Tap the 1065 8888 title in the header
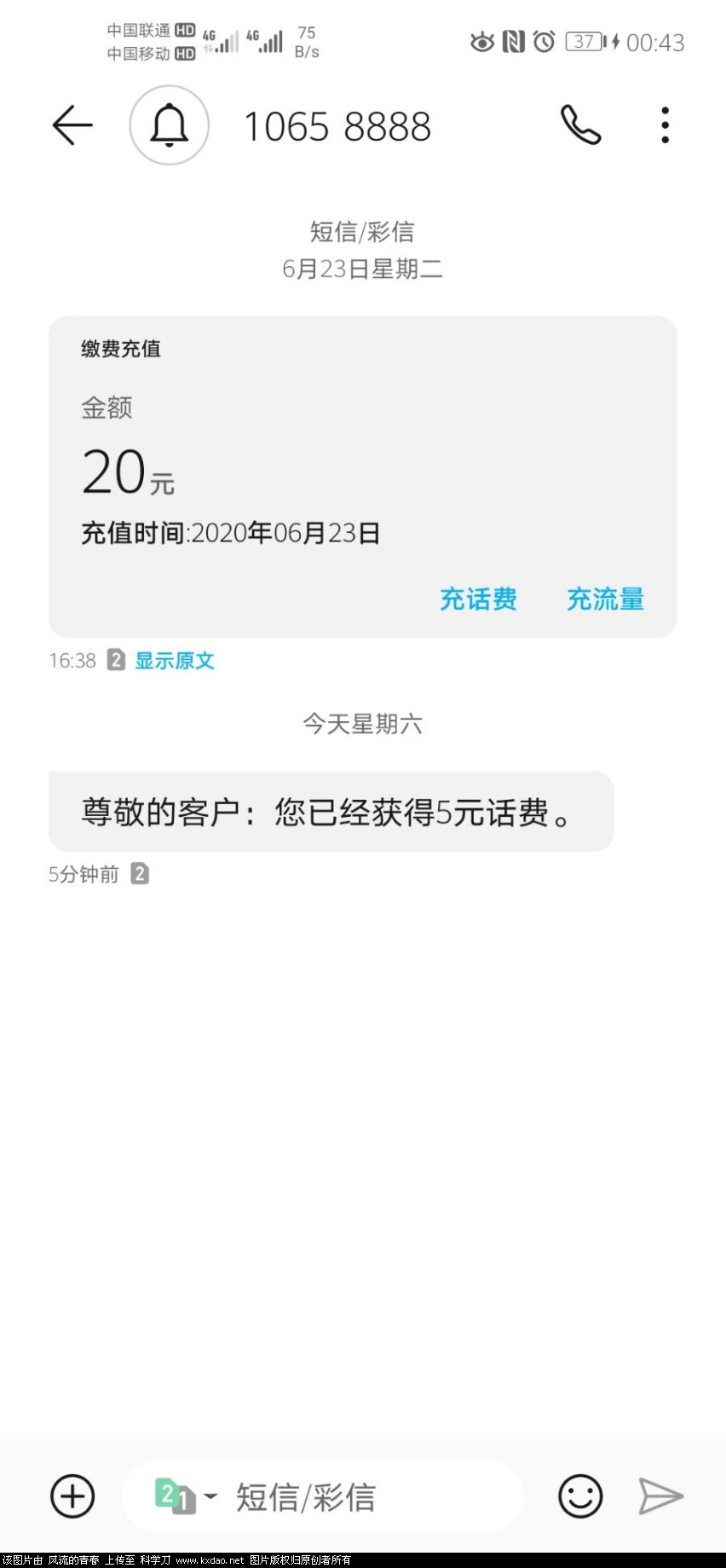This screenshot has width=726, height=1568. click(x=337, y=125)
